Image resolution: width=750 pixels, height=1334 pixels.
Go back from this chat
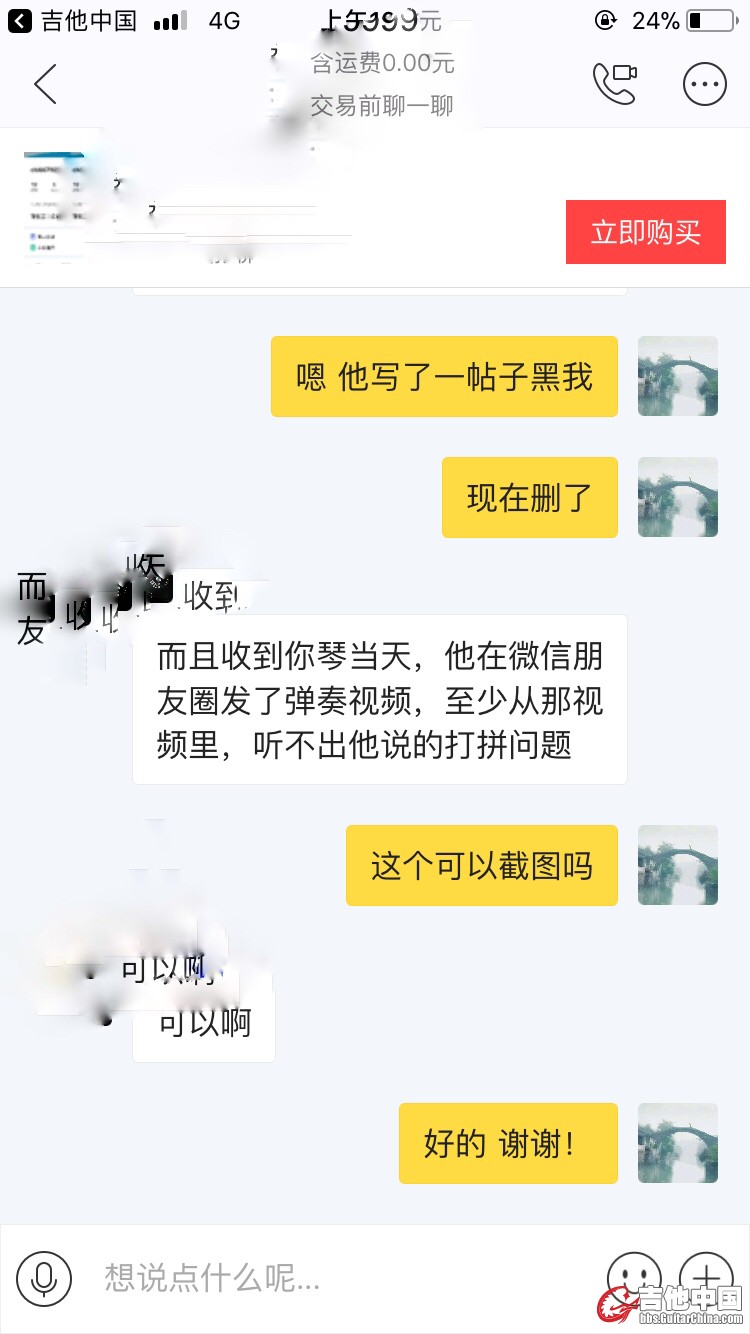(x=45, y=85)
